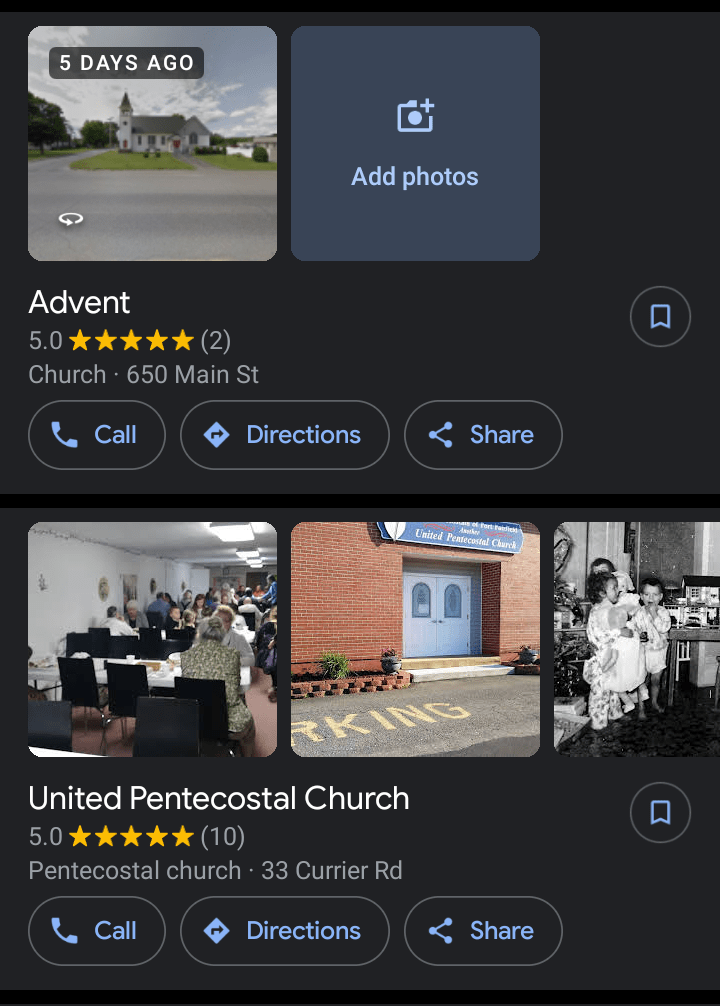
Task: Open the Advent church listing
Action: click(x=80, y=302)
